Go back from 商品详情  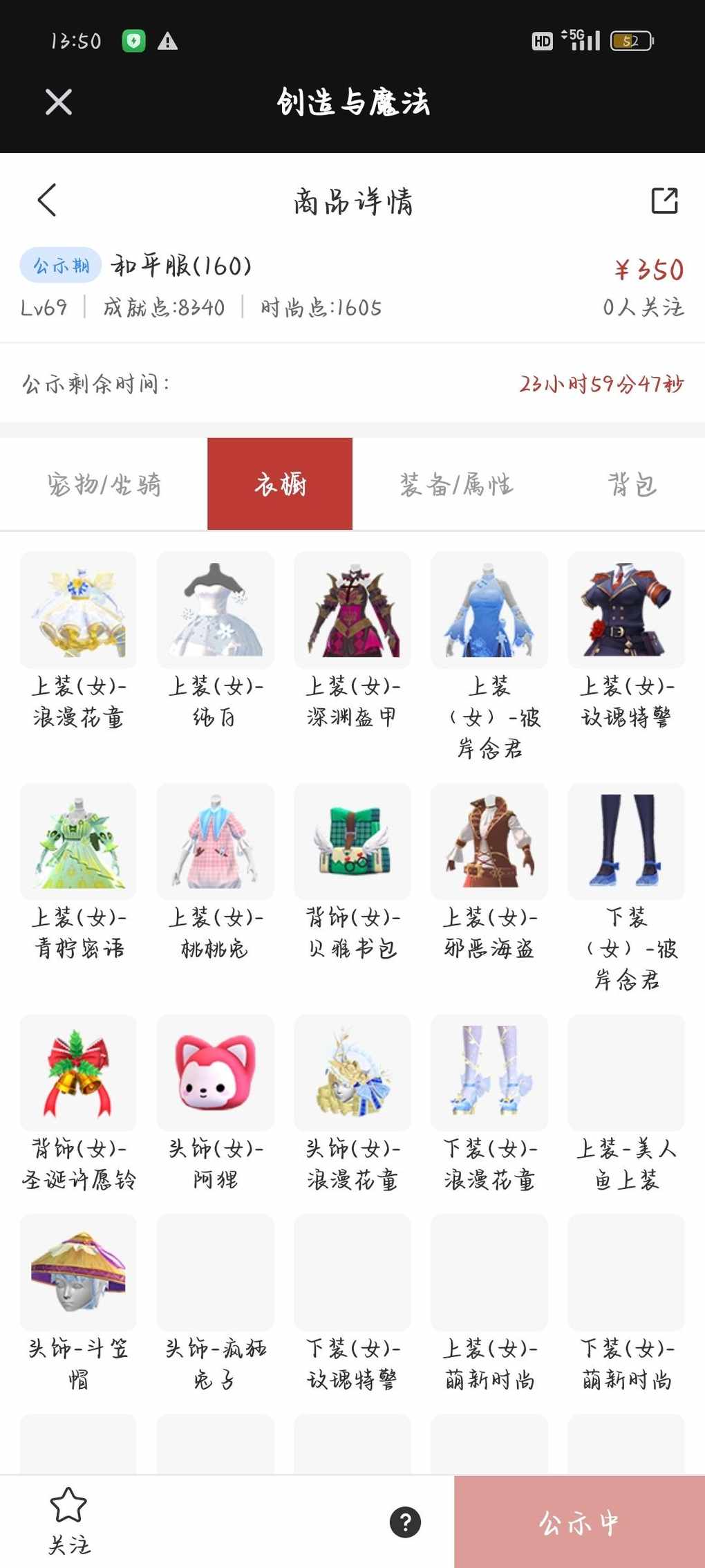click(47, 201)
